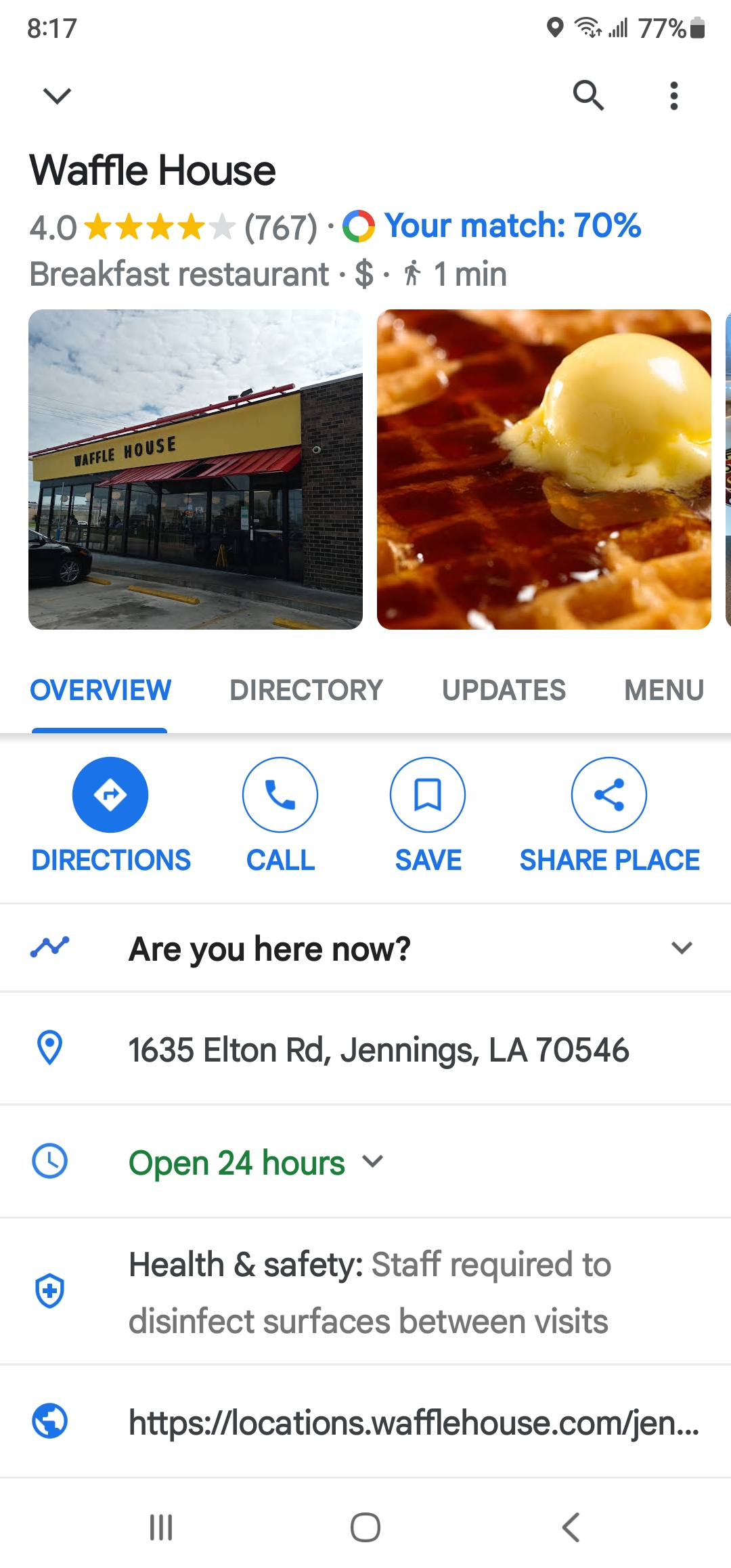Tap the 1635 Elton Rd address row

click(x=378, y=1050)
